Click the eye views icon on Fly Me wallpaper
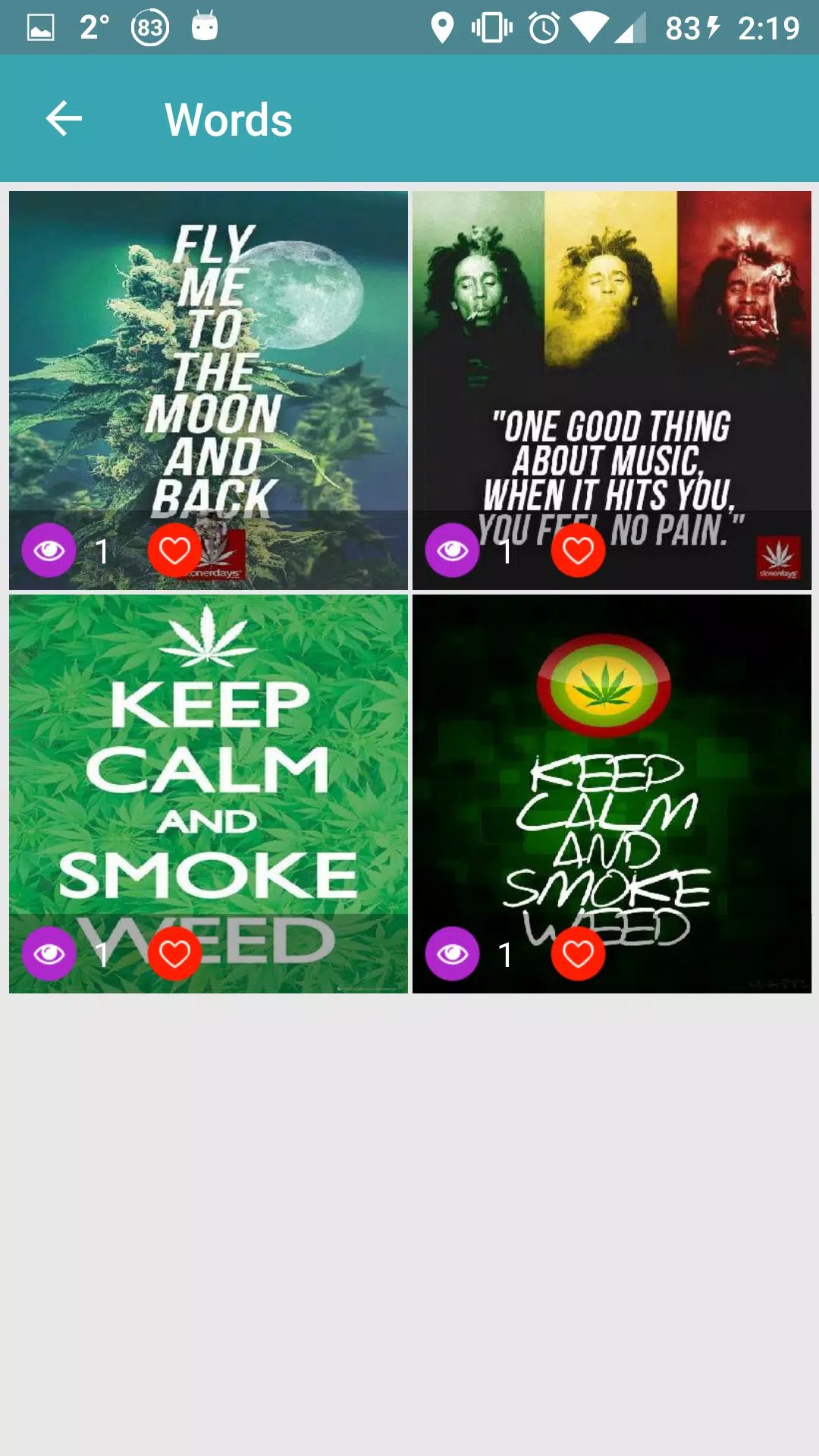 pyautogui.click(x=49, y=551)
